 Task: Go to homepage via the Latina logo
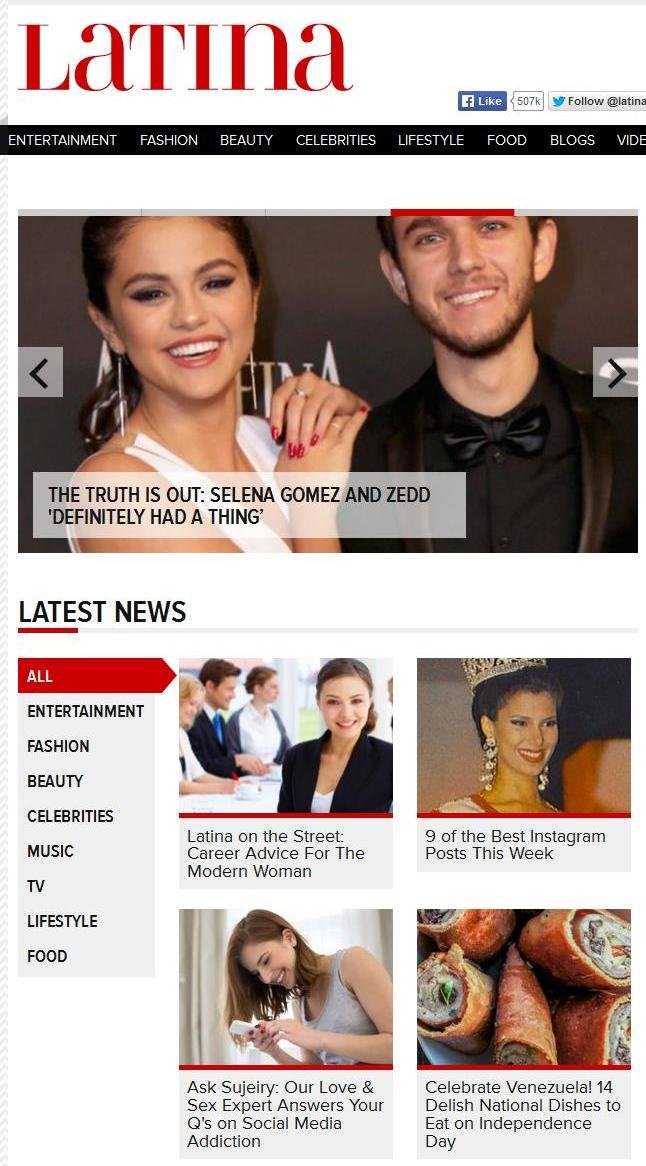(x=185, y=58)
